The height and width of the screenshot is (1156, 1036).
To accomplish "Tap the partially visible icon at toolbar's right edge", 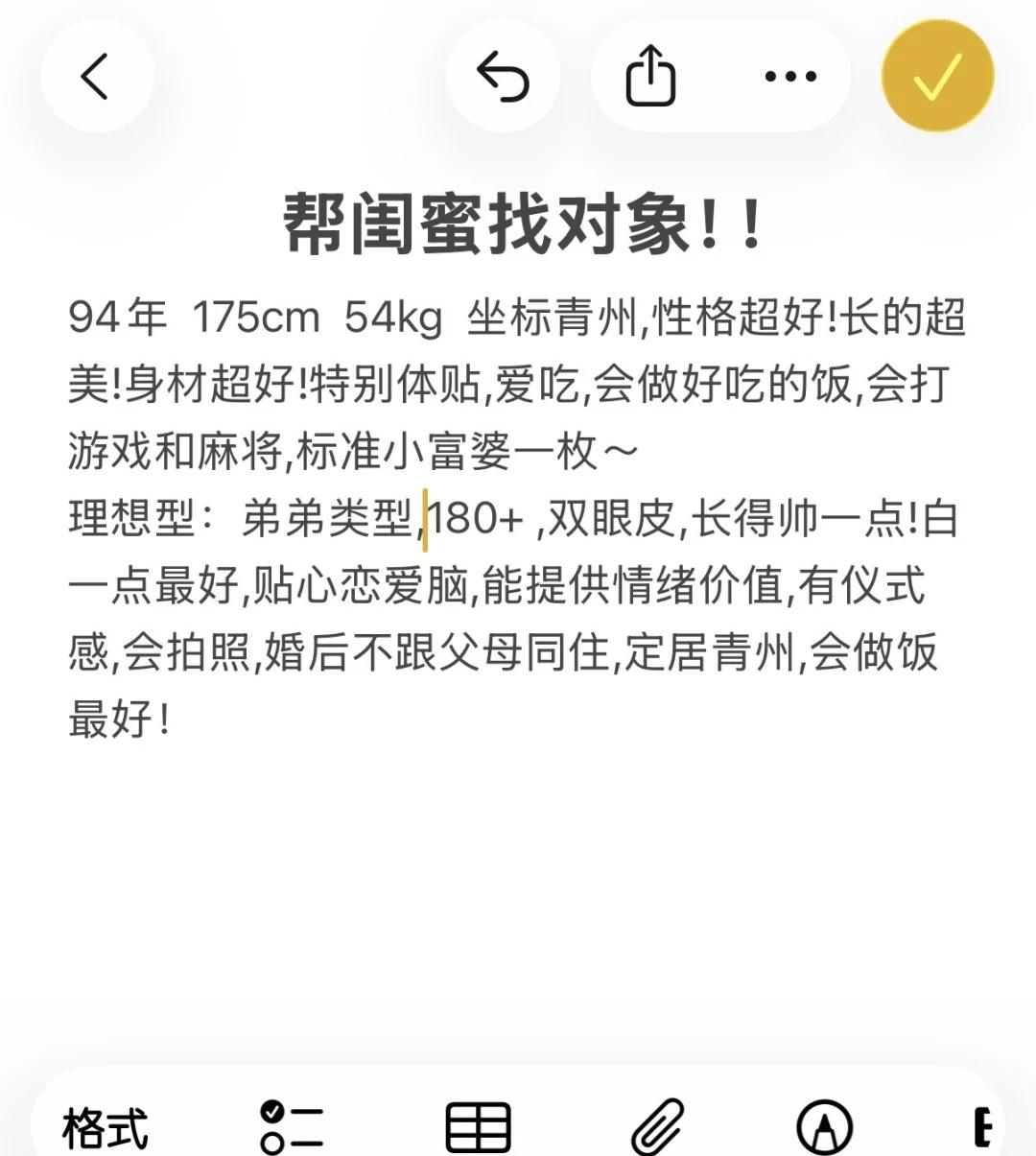I will click(x=980, y=1128).
